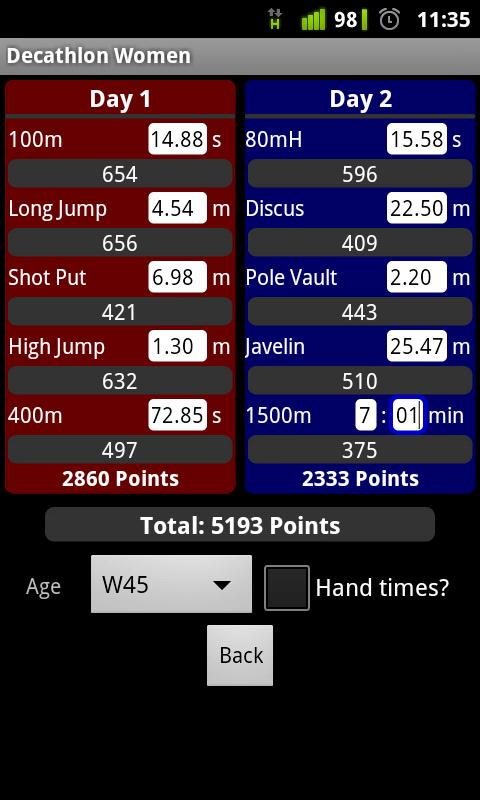The height and width of the screenshot is (800, 480).
Task: Select the Shot Put distance input
Action: click(x=178, y=277)
